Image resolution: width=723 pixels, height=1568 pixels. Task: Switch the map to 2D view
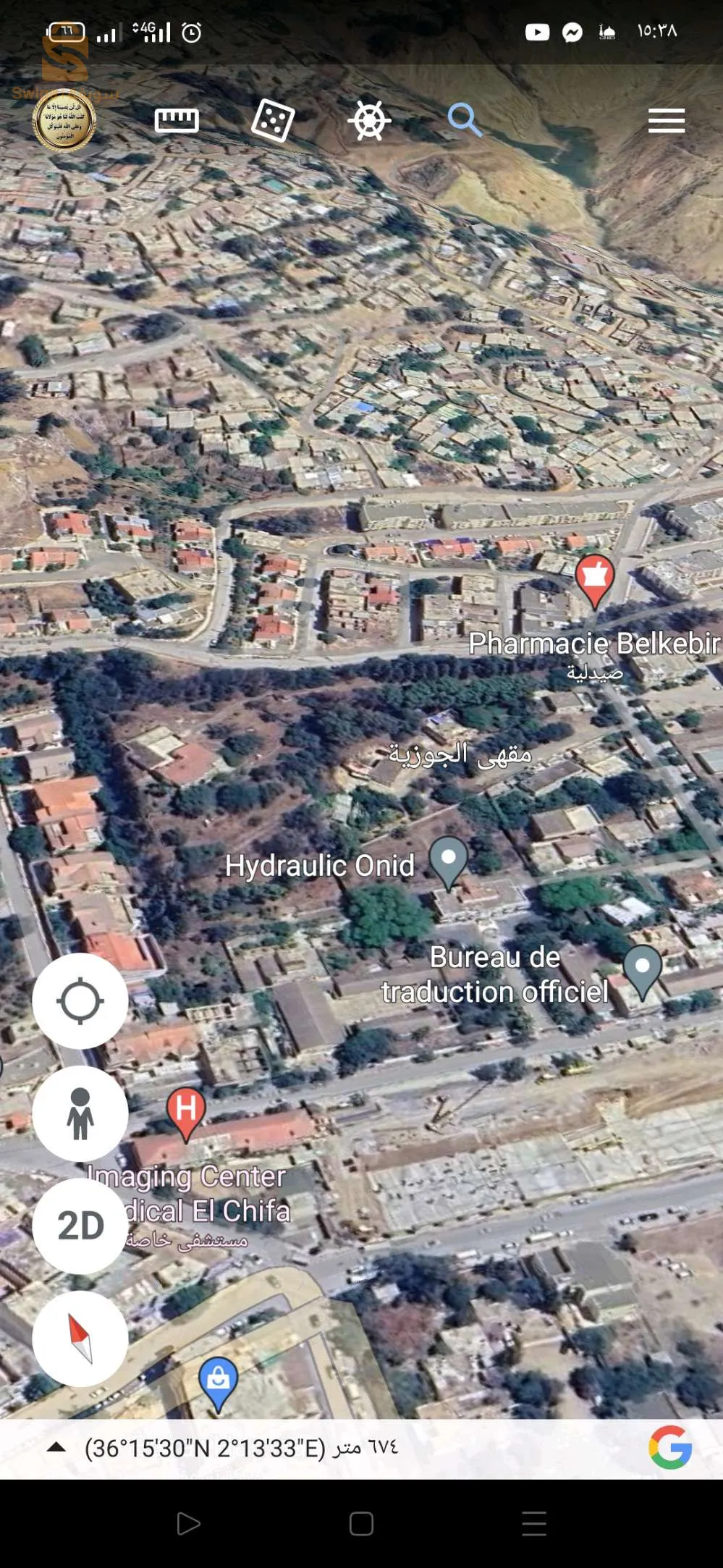pos(80,1226)
